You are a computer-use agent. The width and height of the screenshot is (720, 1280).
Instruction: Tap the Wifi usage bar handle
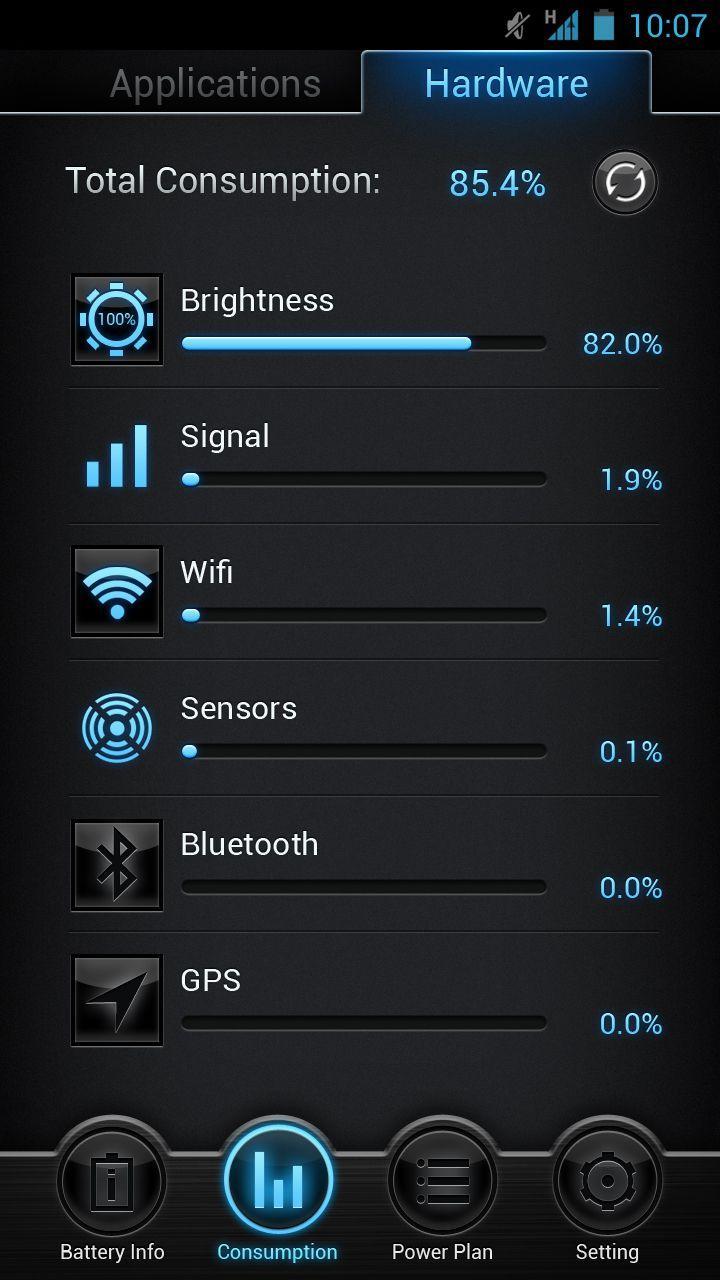tap(190, 614)
